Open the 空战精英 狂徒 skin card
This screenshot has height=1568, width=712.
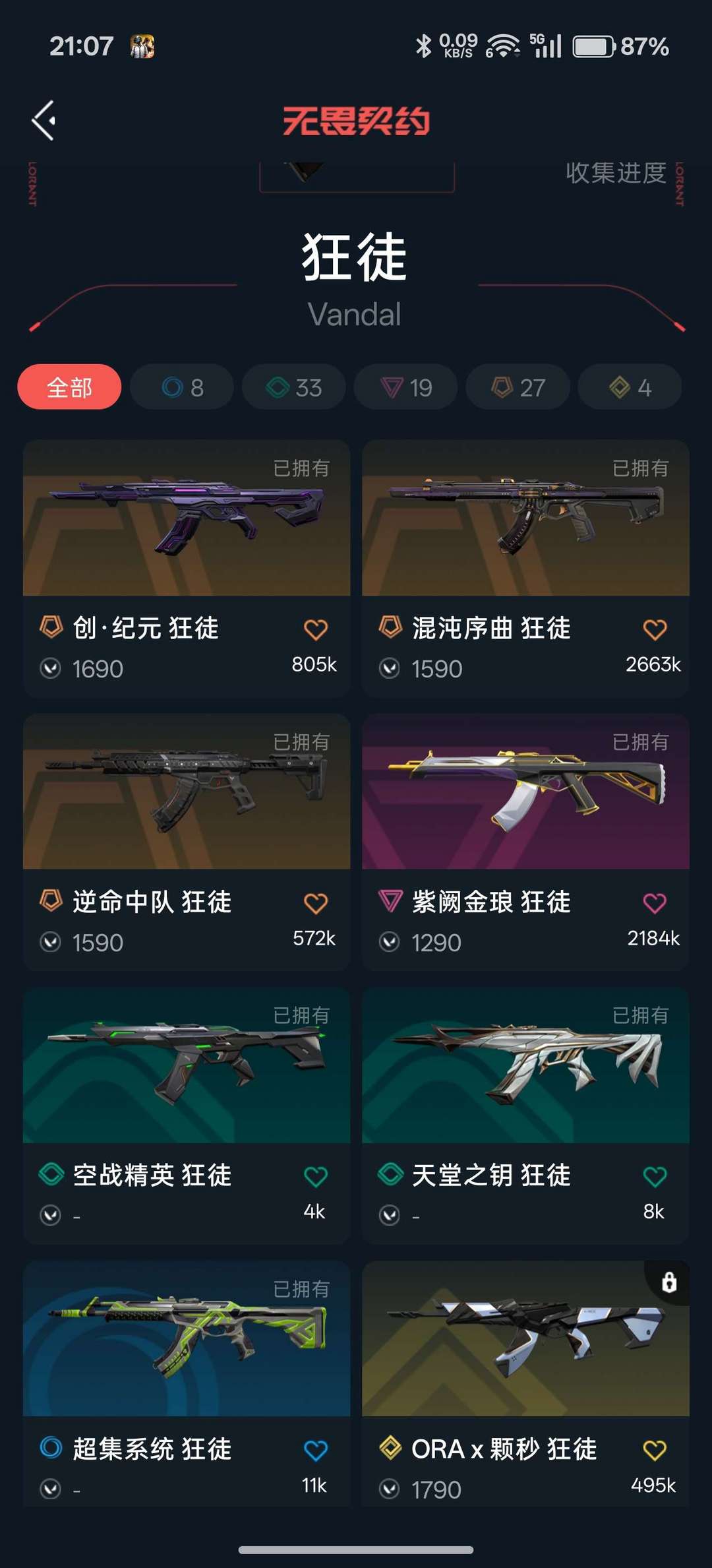click(x=187, y=1115)
